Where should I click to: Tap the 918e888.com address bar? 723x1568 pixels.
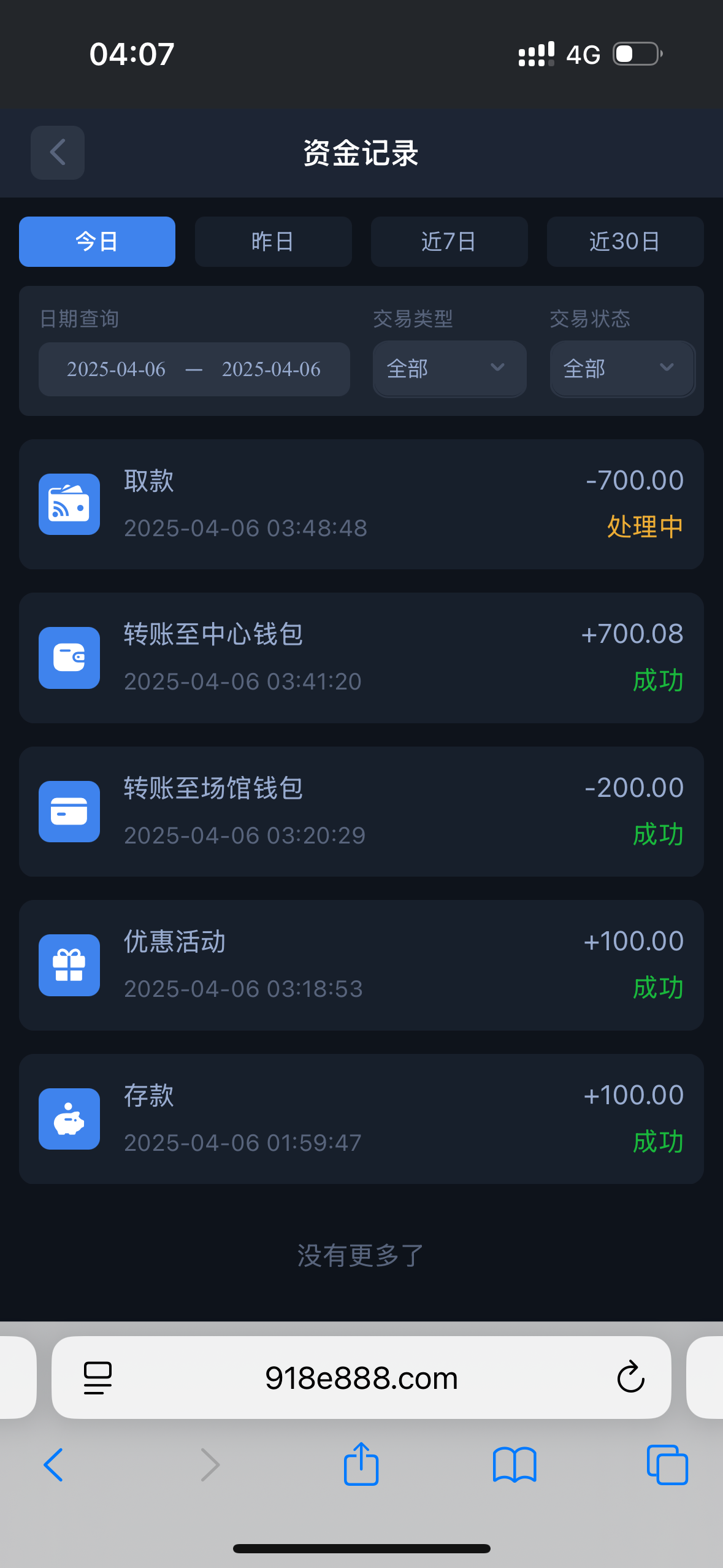[x=361, y=1378]
